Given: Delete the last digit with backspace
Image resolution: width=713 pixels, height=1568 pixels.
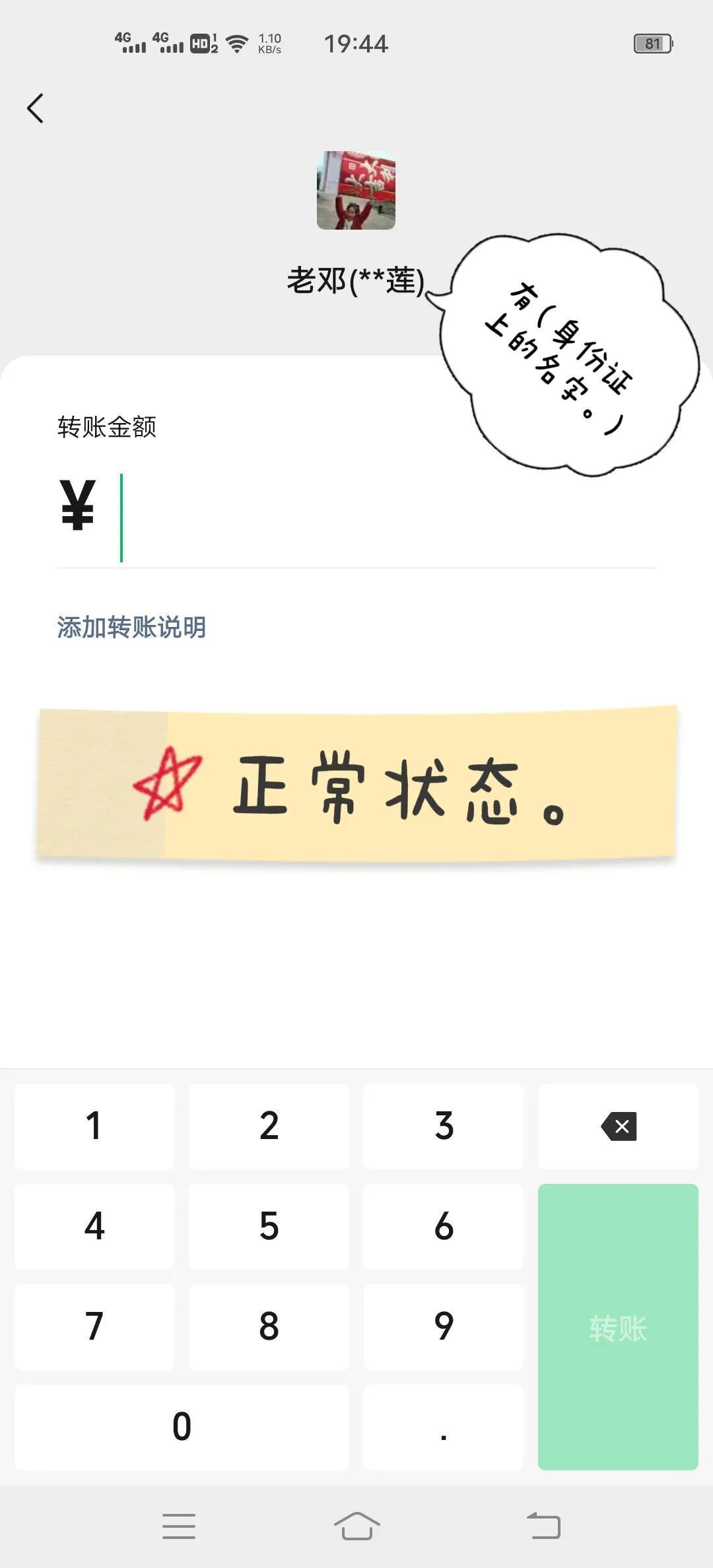Looking at the screenshot, I should coord(618,1127).
